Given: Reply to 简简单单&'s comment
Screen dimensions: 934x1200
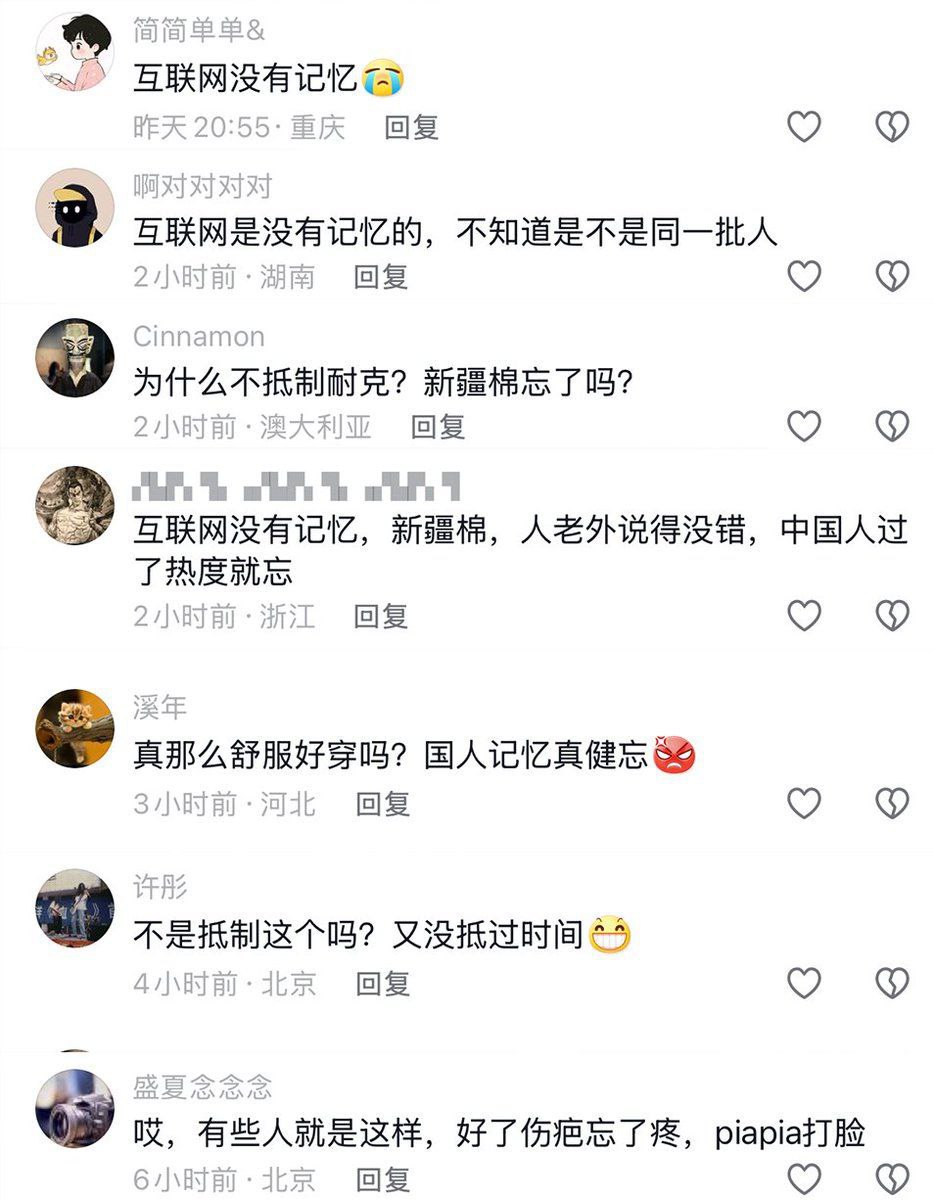Looking at the screenshot, I should tap(412, 128).
